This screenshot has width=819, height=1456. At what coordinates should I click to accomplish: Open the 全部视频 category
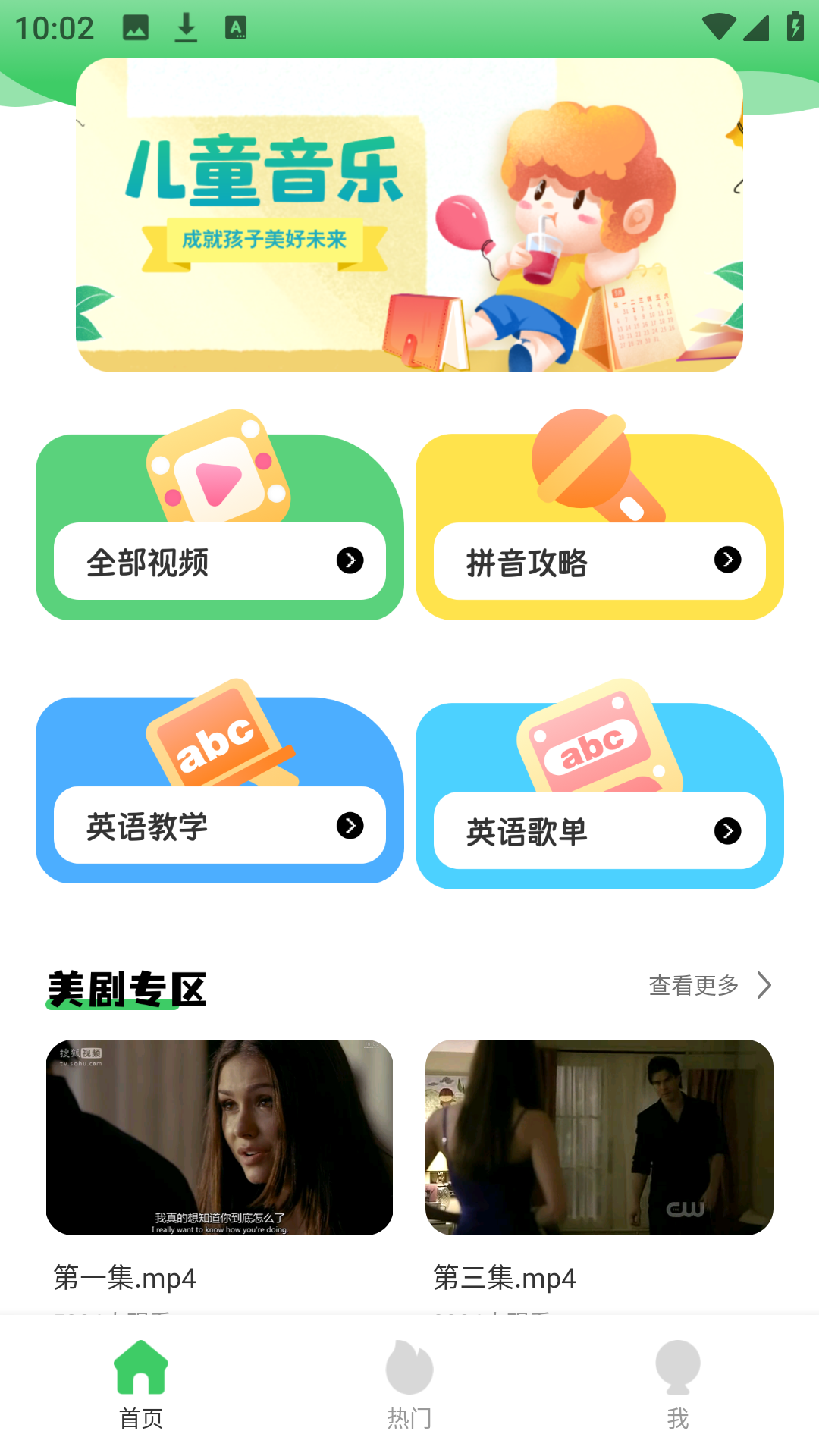point(220,563)
